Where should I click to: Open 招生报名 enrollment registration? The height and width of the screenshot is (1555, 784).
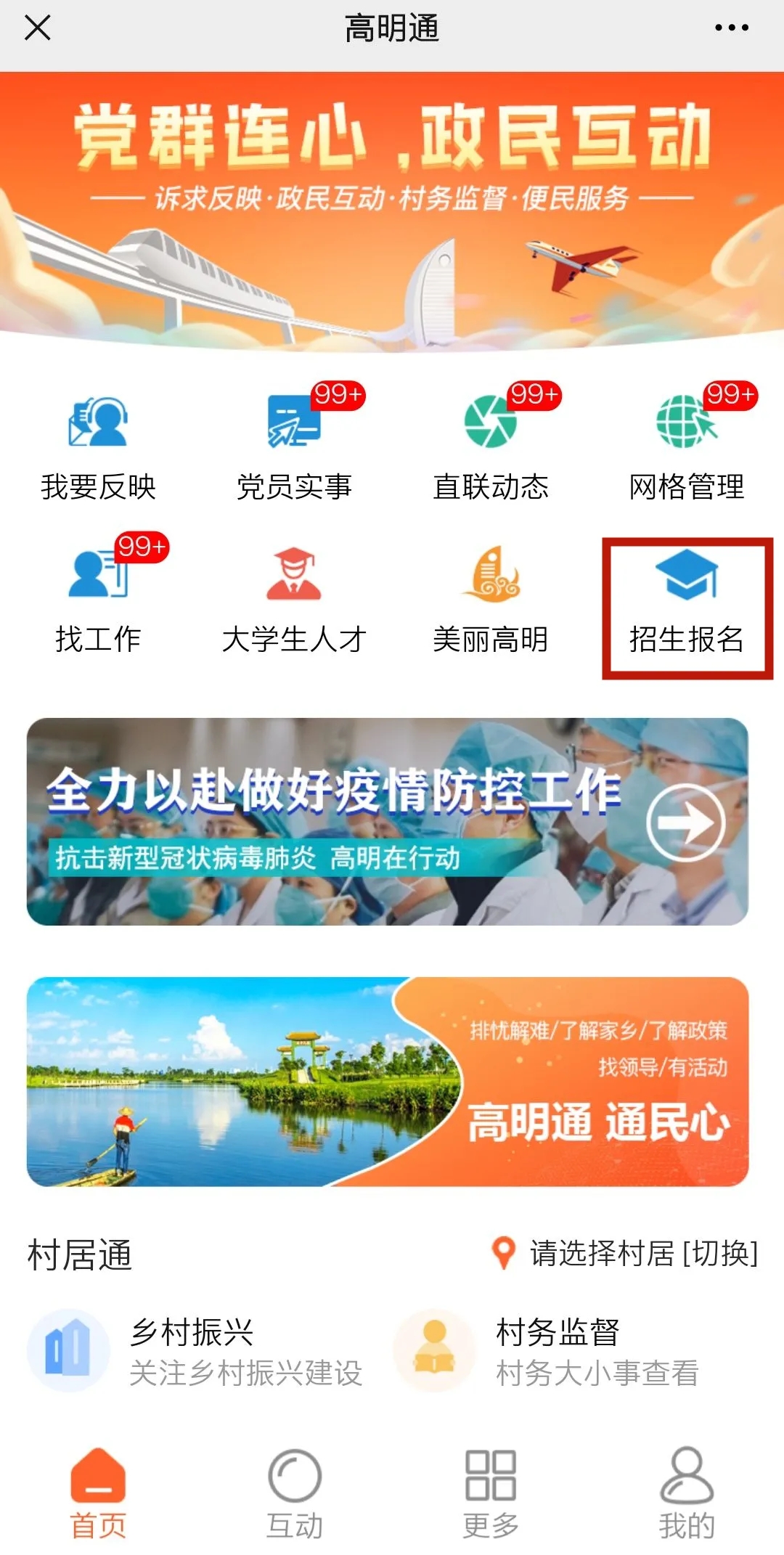[x=686, y=606]
